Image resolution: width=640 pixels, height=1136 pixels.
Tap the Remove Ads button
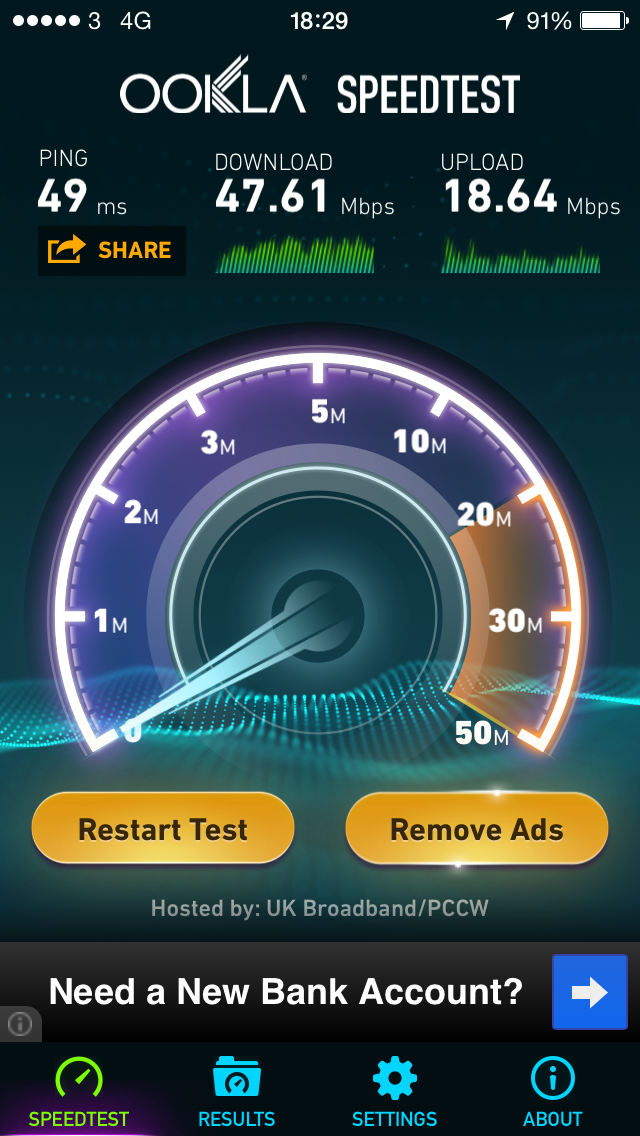(477, 829)
